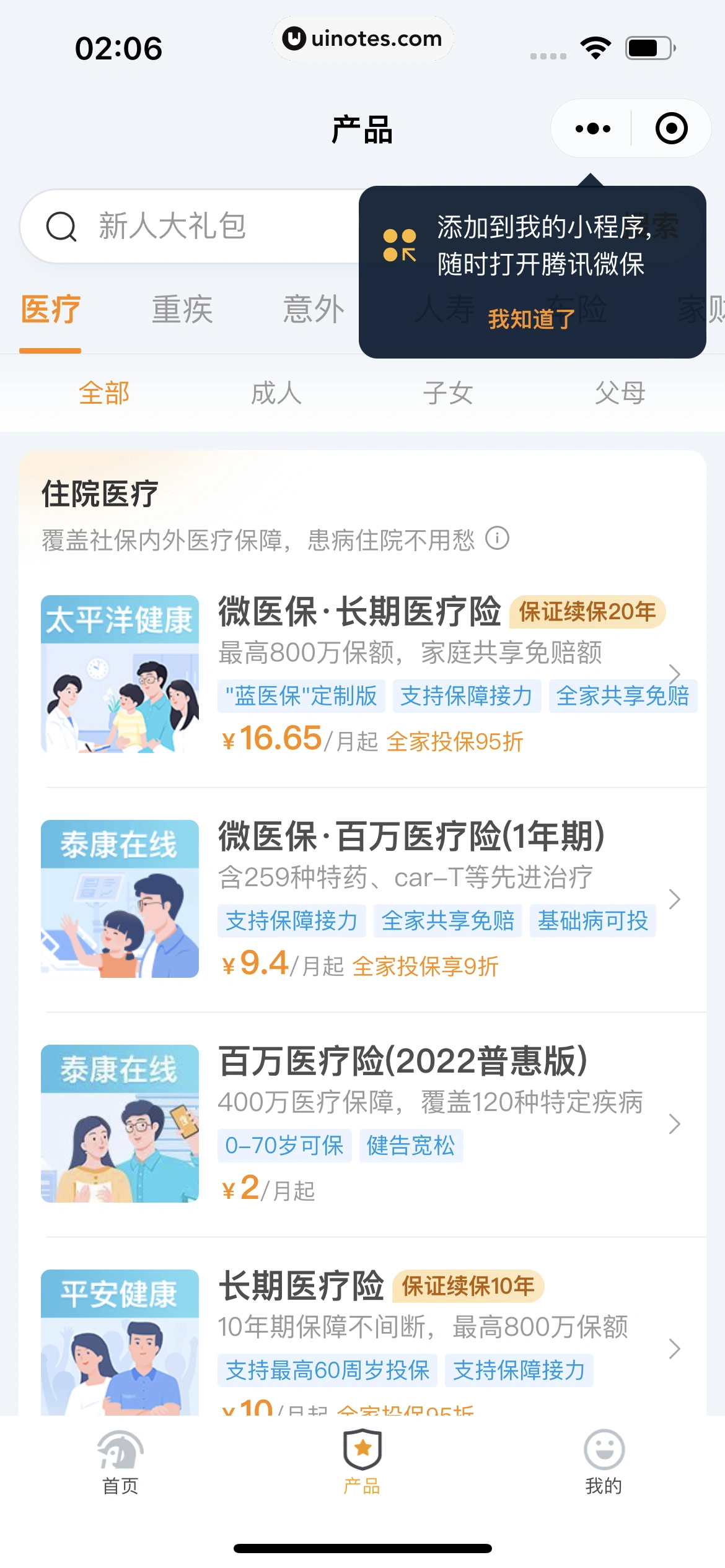The image size is (725, 1568).
Task: Show the 全部 filter
Action: tap(104, 393)
